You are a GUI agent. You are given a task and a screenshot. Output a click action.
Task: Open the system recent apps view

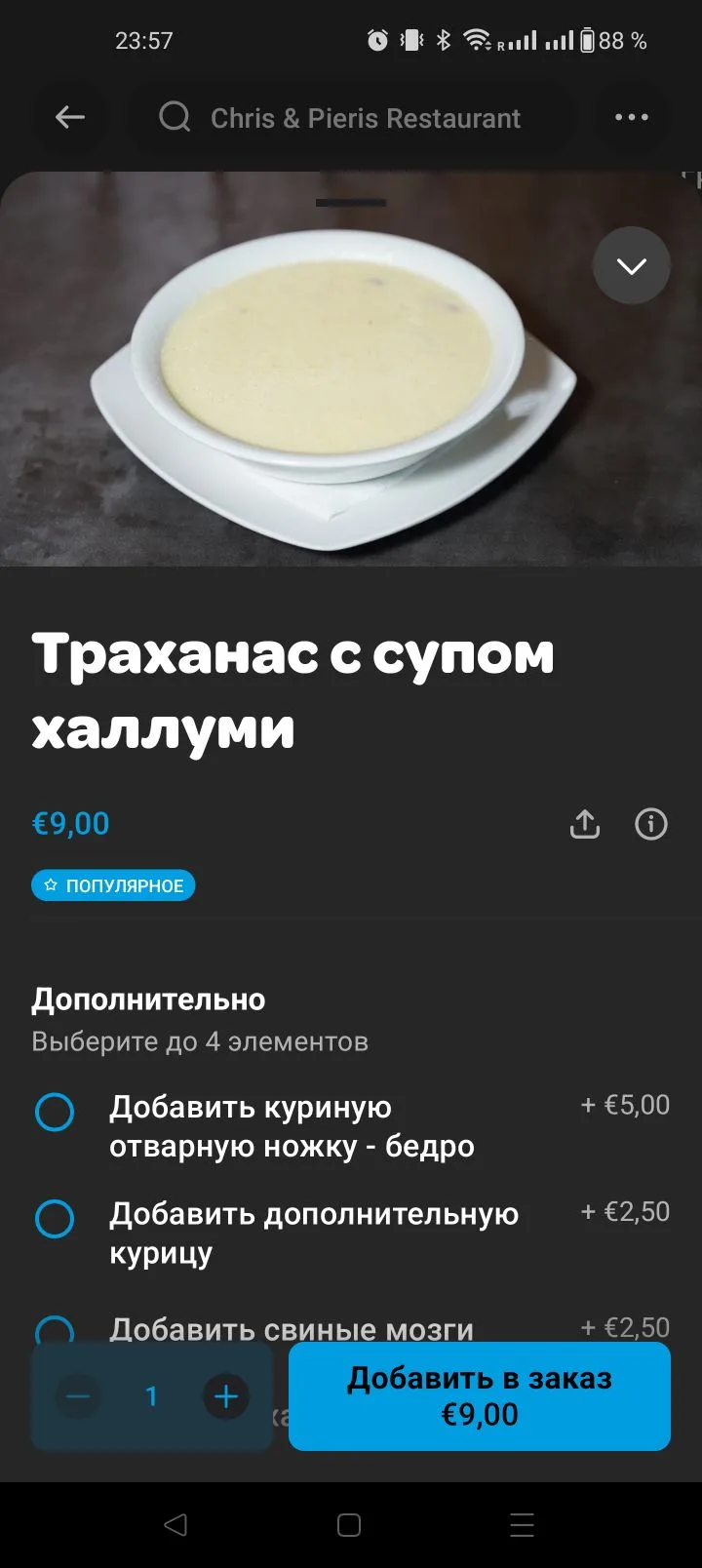pos(522,1525)
